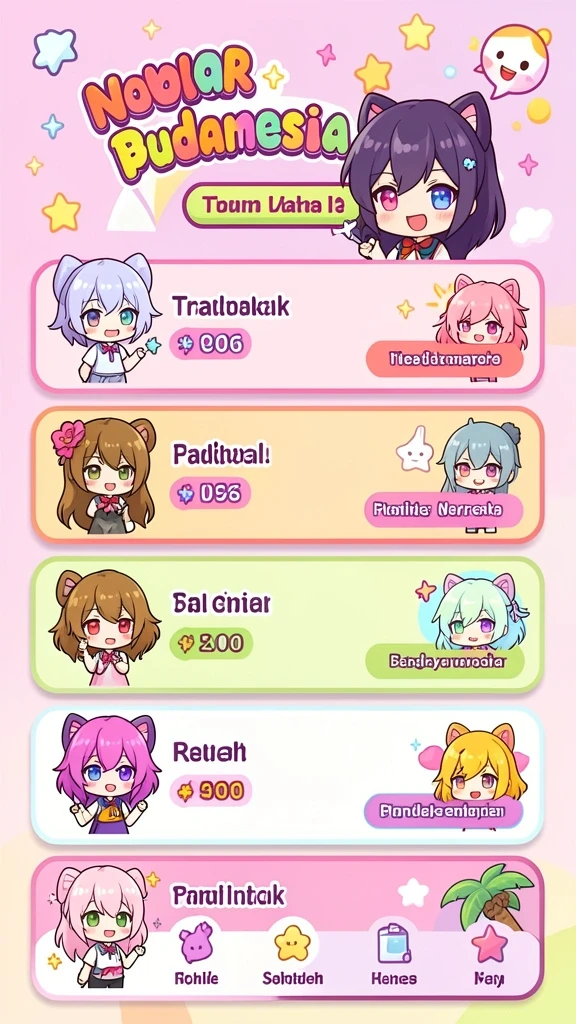Tap the green Toum Vaha la button
This screenshot has width=576, height=1024.
272,205
